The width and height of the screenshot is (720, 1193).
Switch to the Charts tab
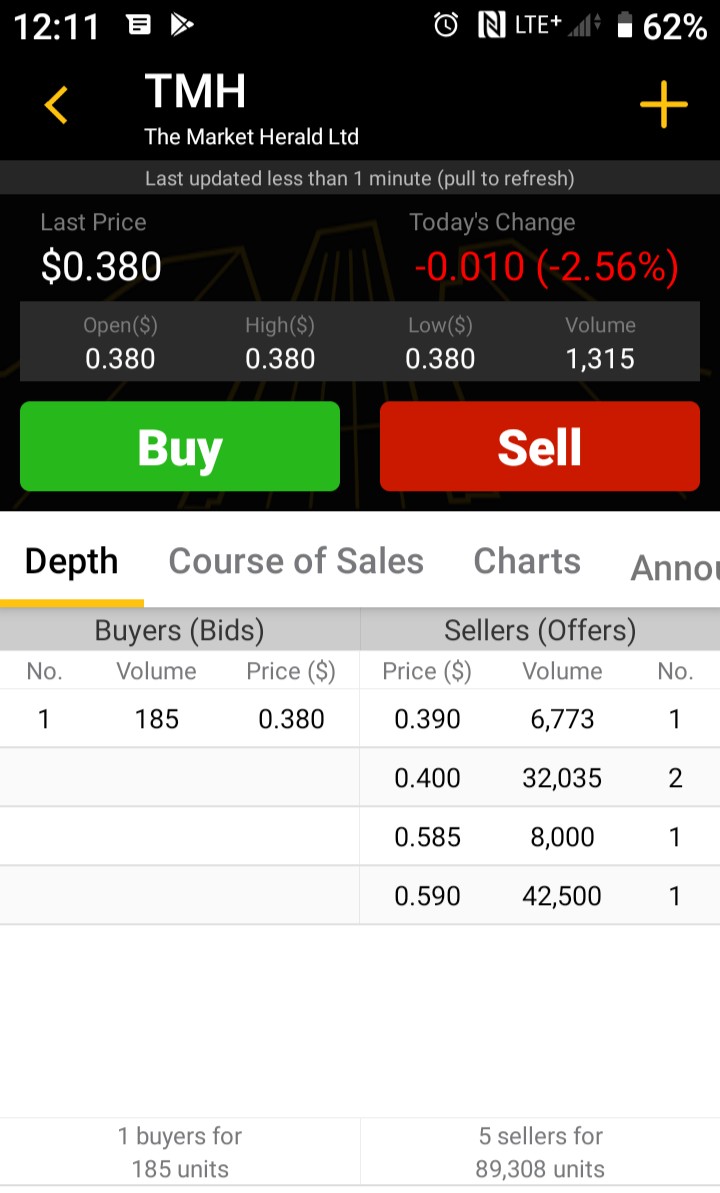[x=527, y=562]
